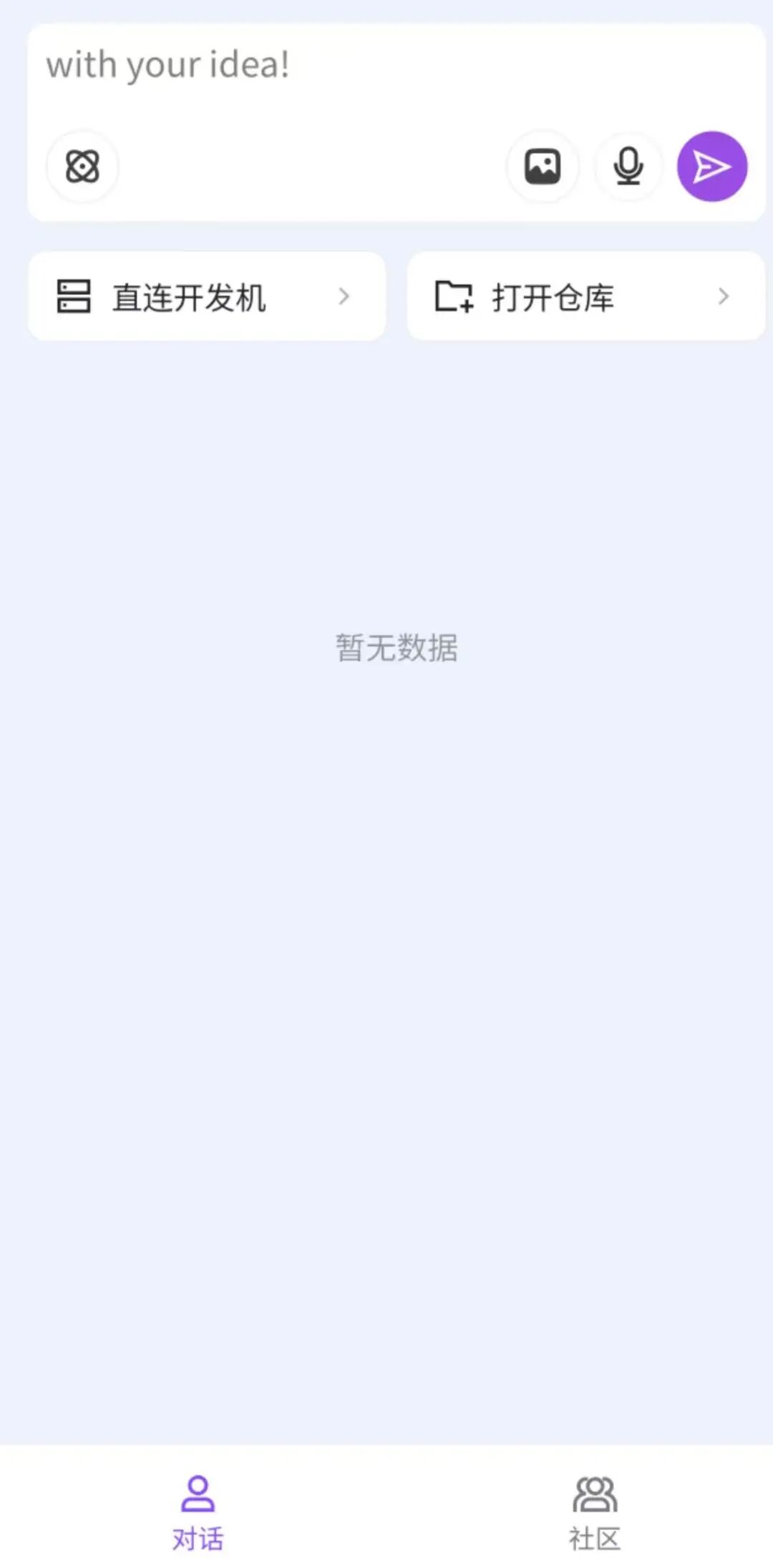Tap the purple send button

tap(712, 167)
